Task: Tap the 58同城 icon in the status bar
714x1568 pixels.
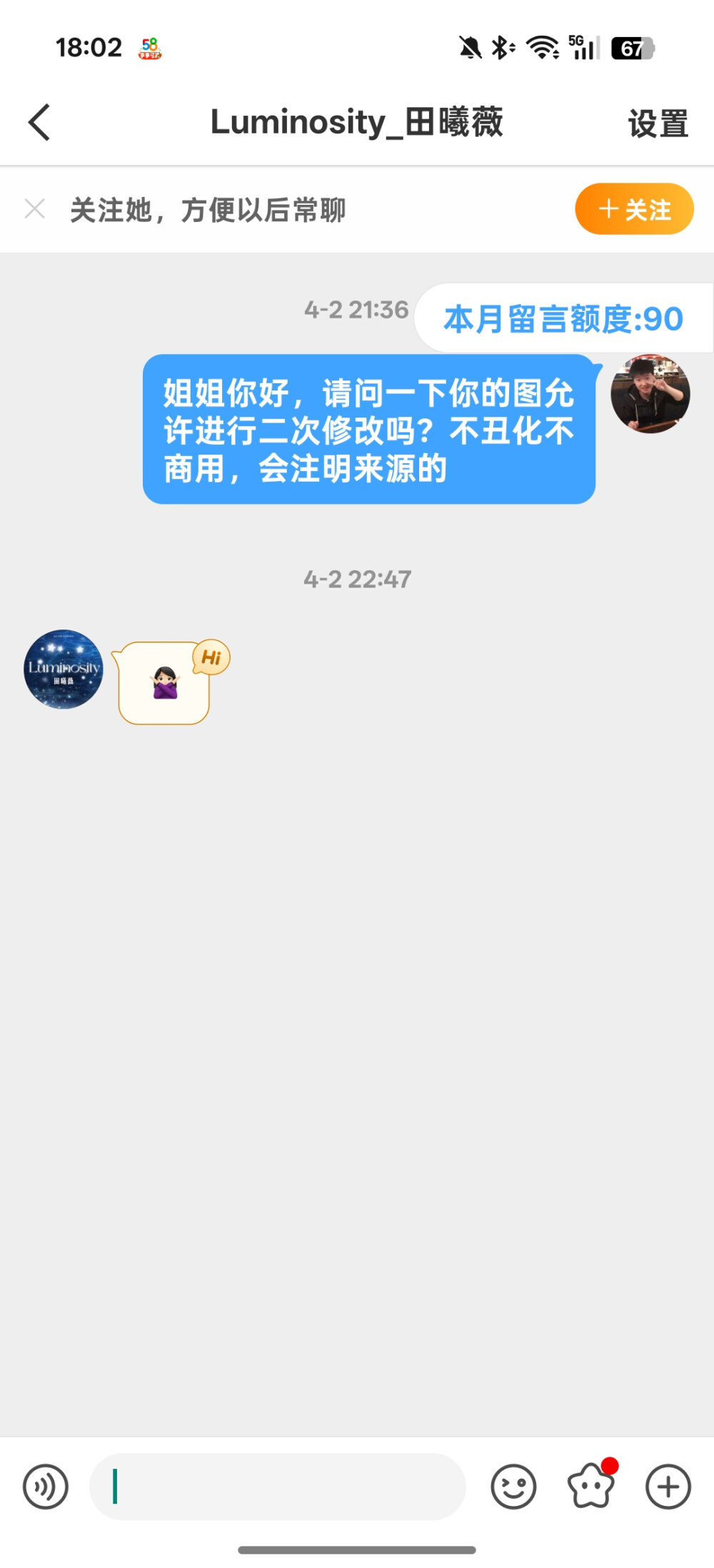Action: (148, 49)
